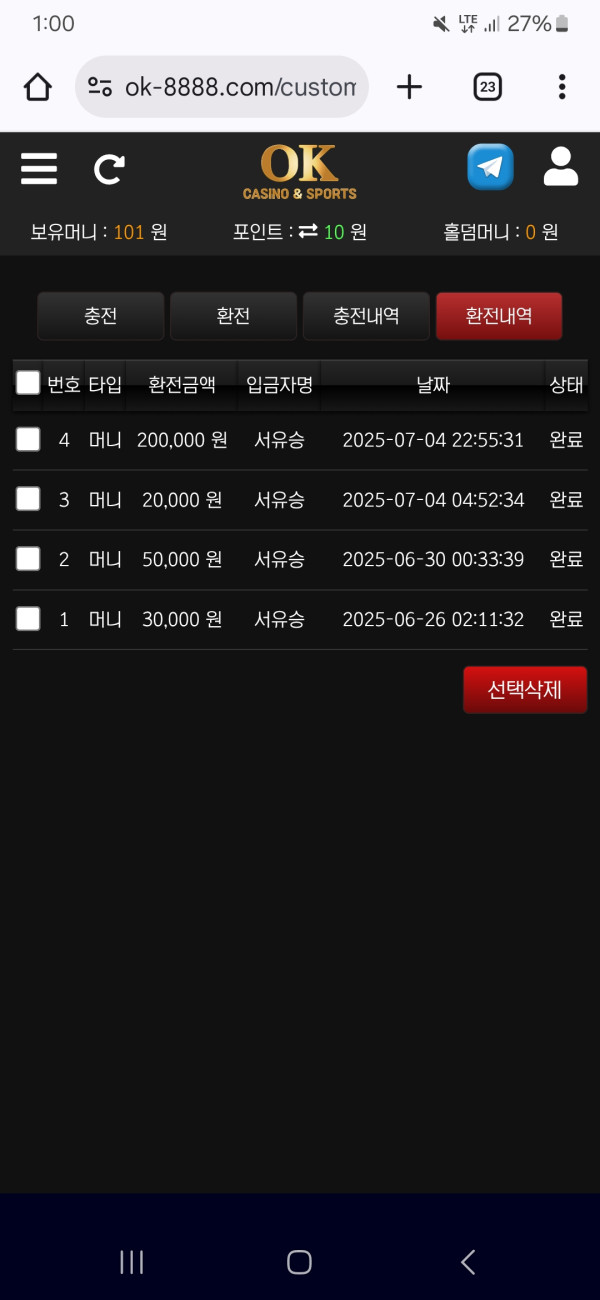
Task: Tap the 선택삭제 button
Action: [x=525, y=690]
